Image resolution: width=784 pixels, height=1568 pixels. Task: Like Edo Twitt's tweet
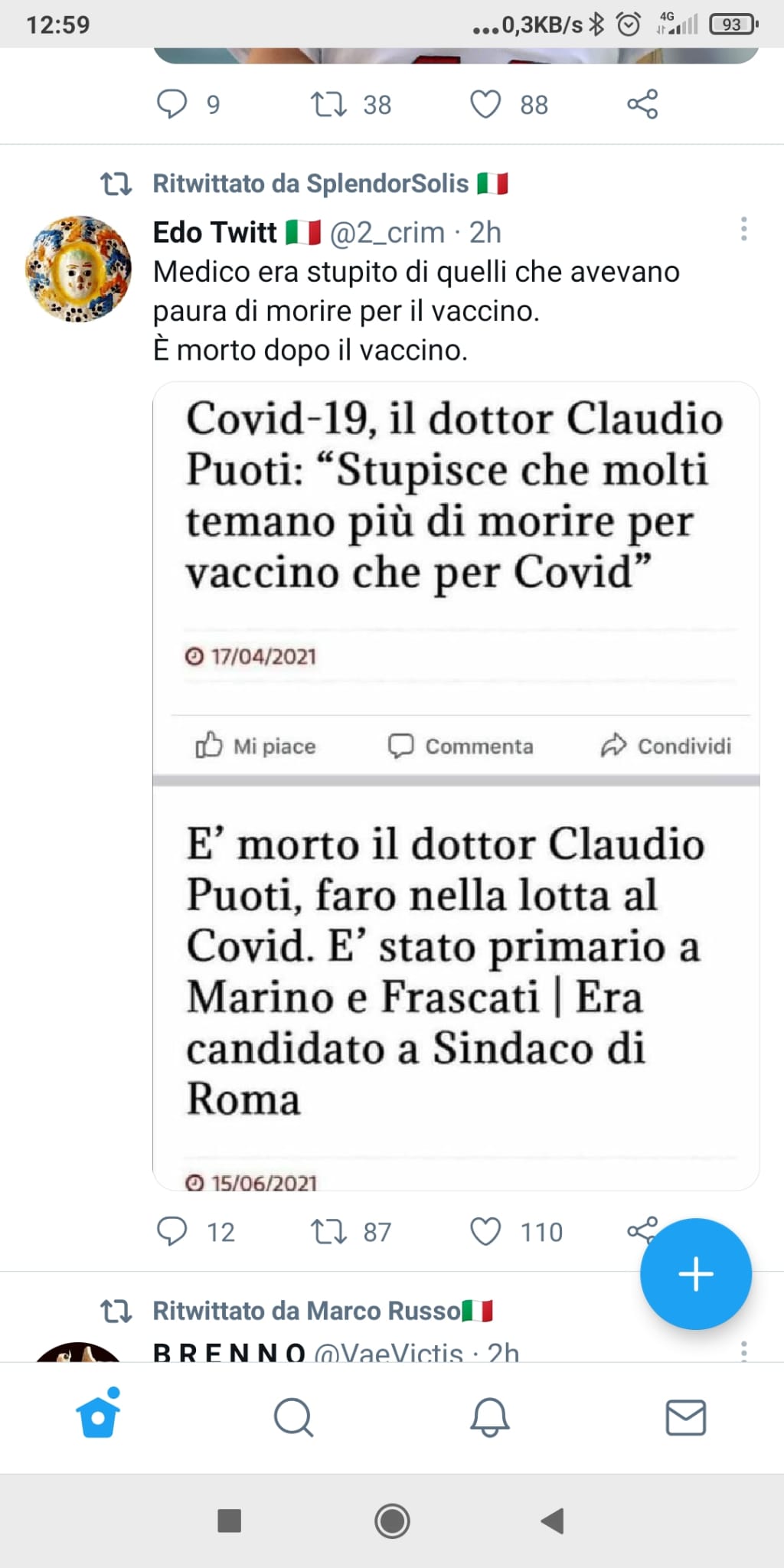[x=485, y=1231]
